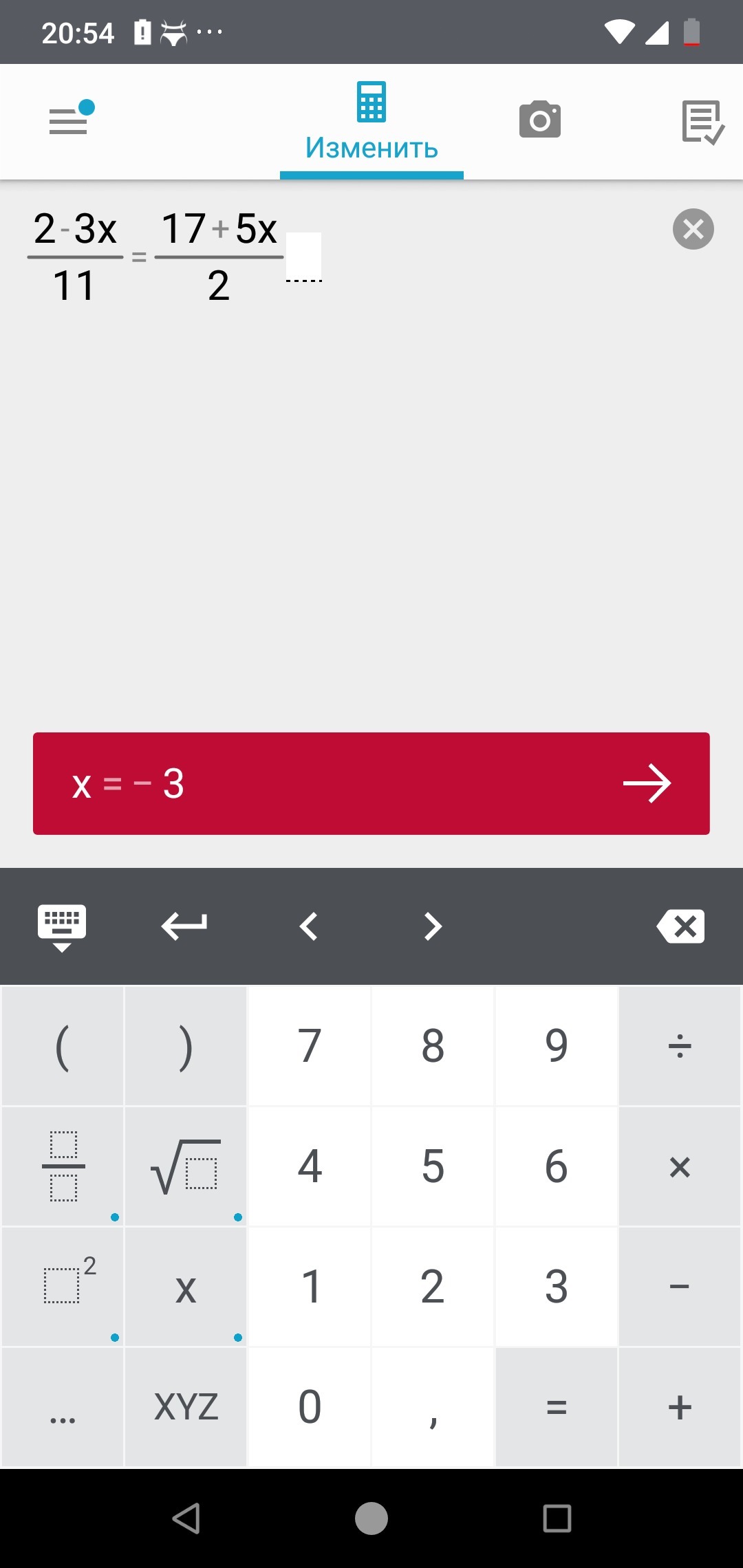Insert an opening parenthesis
Image resolution: width=743 pixels, height=1568 pixels.
pyautogui.click(x=63, y=1045)
